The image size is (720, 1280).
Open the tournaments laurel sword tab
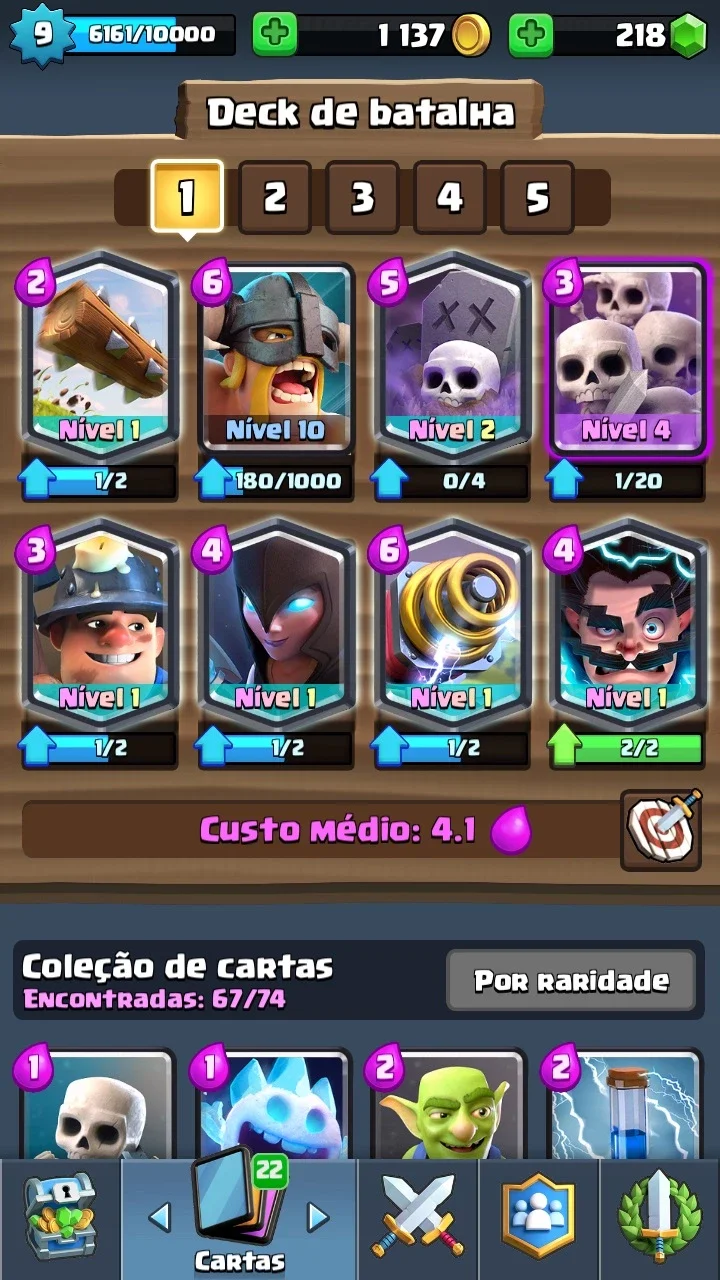[x=660, y=1219]
